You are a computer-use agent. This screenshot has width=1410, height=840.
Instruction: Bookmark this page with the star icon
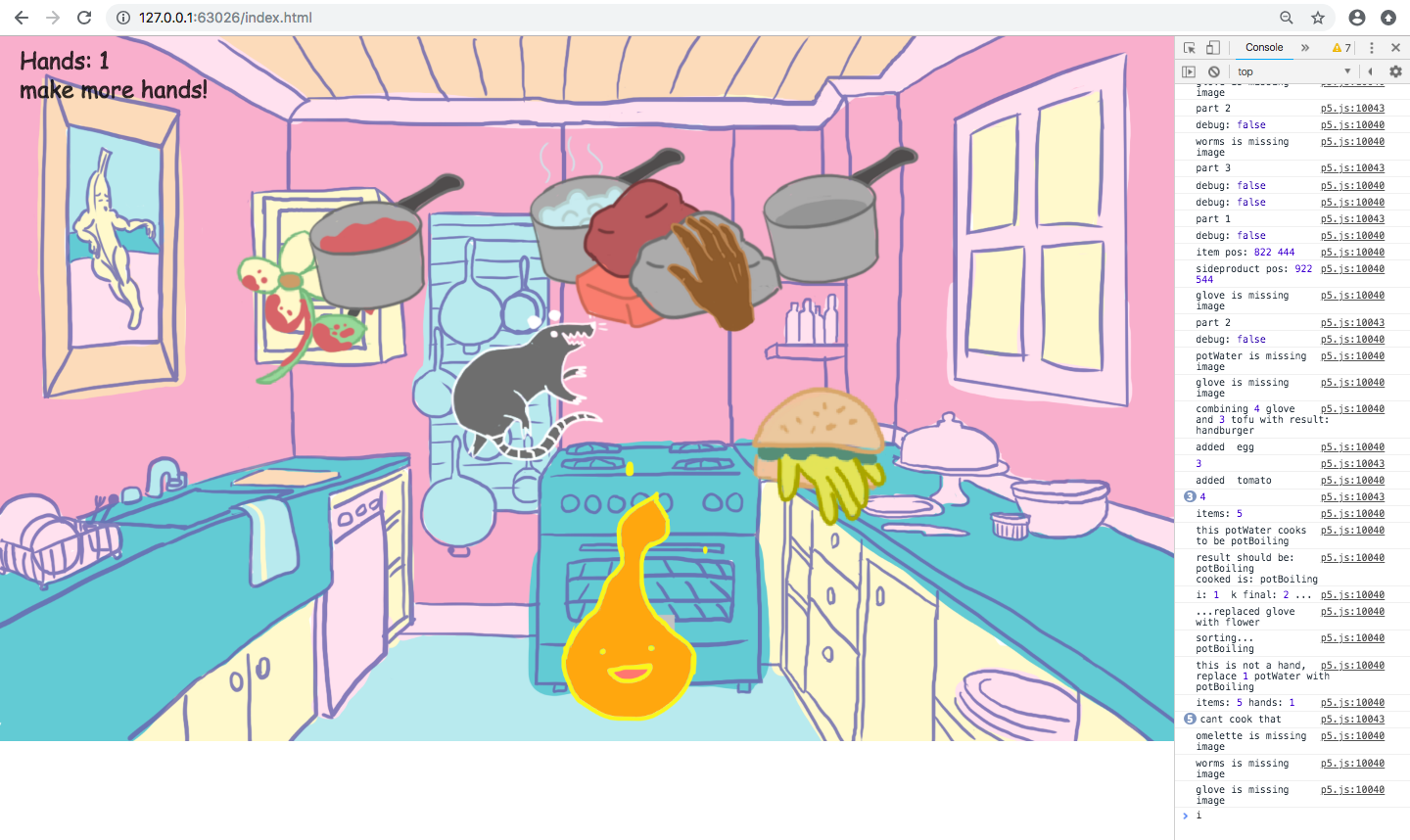1318,18
